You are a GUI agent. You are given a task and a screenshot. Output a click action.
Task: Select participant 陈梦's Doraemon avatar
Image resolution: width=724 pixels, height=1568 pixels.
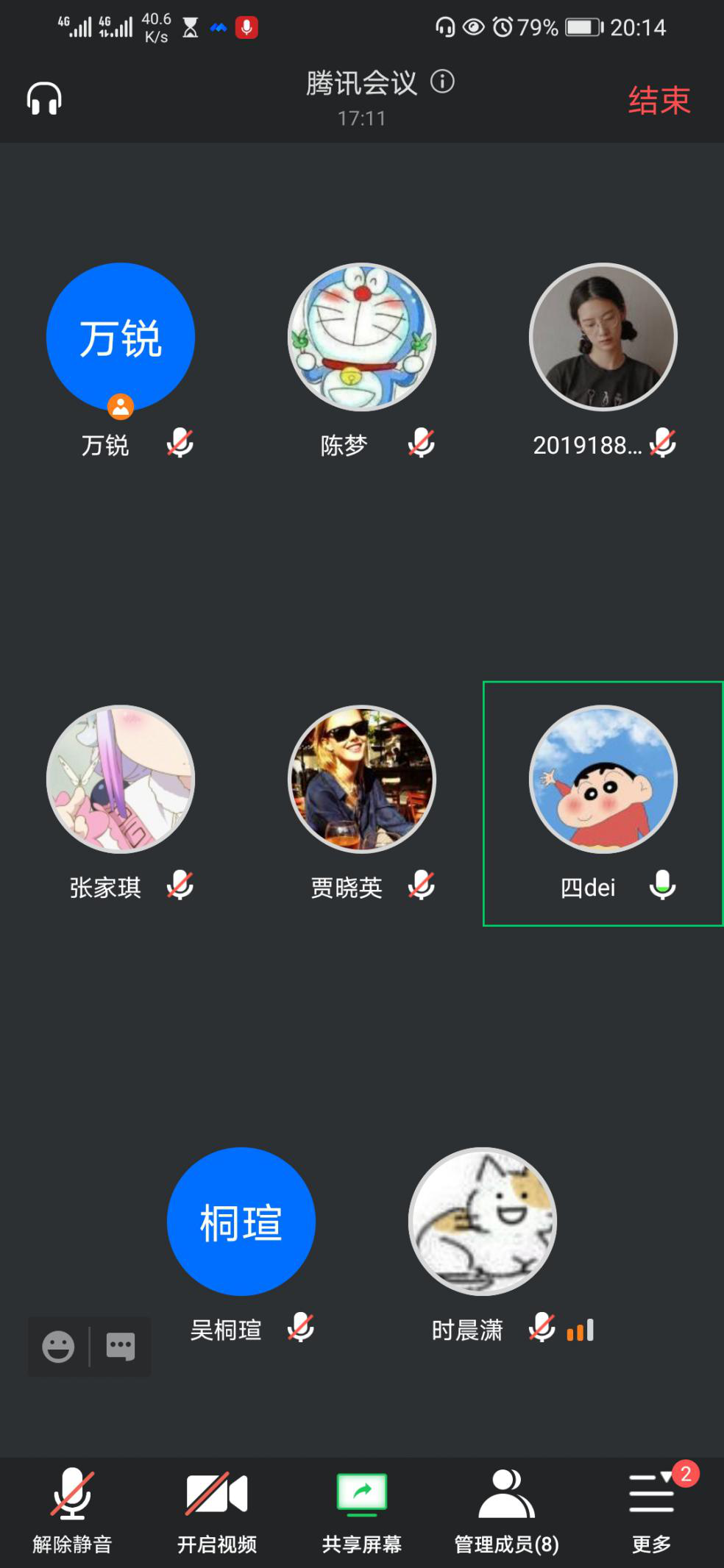pyautogui.click(x=362, y=337)
